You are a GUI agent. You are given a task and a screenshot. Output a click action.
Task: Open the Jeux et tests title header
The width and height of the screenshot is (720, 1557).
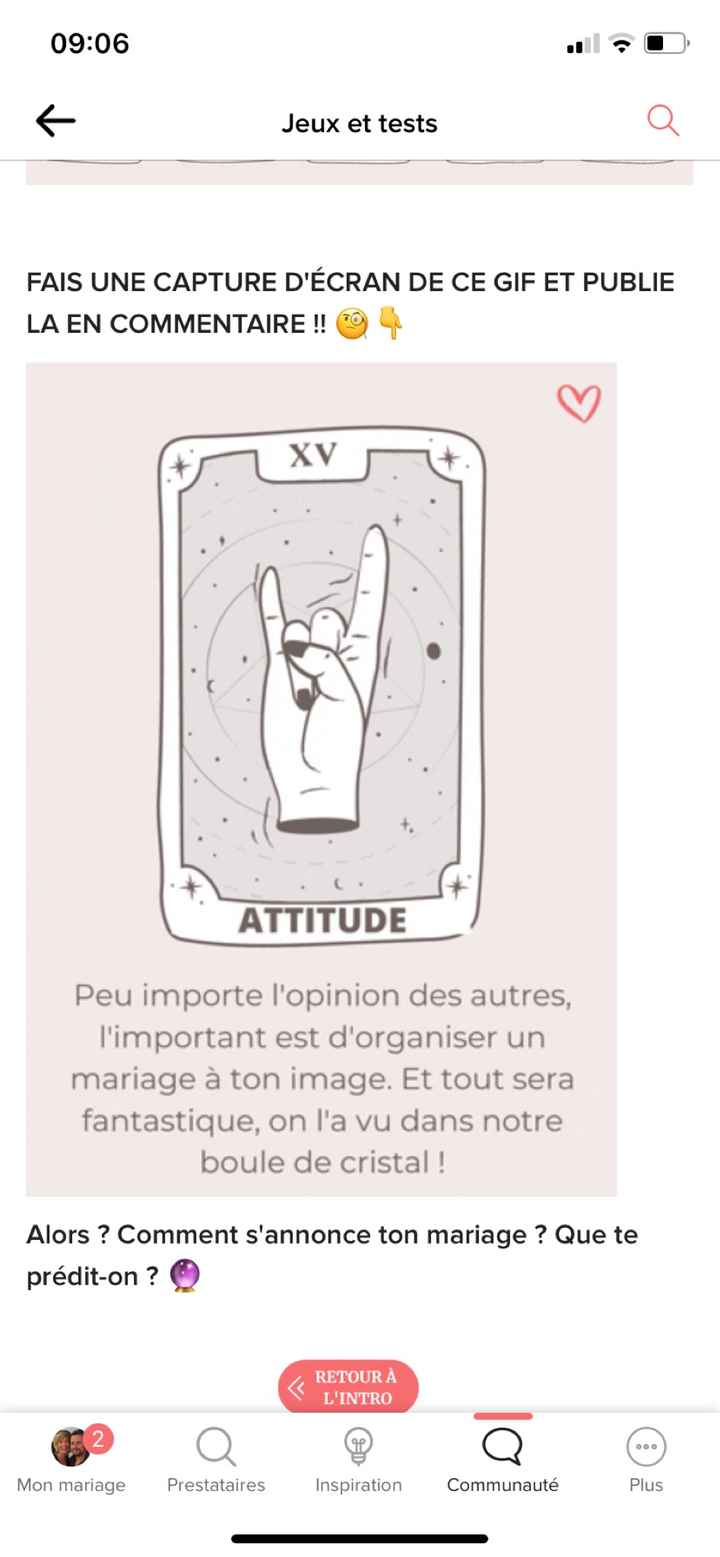tap(359, 123)
